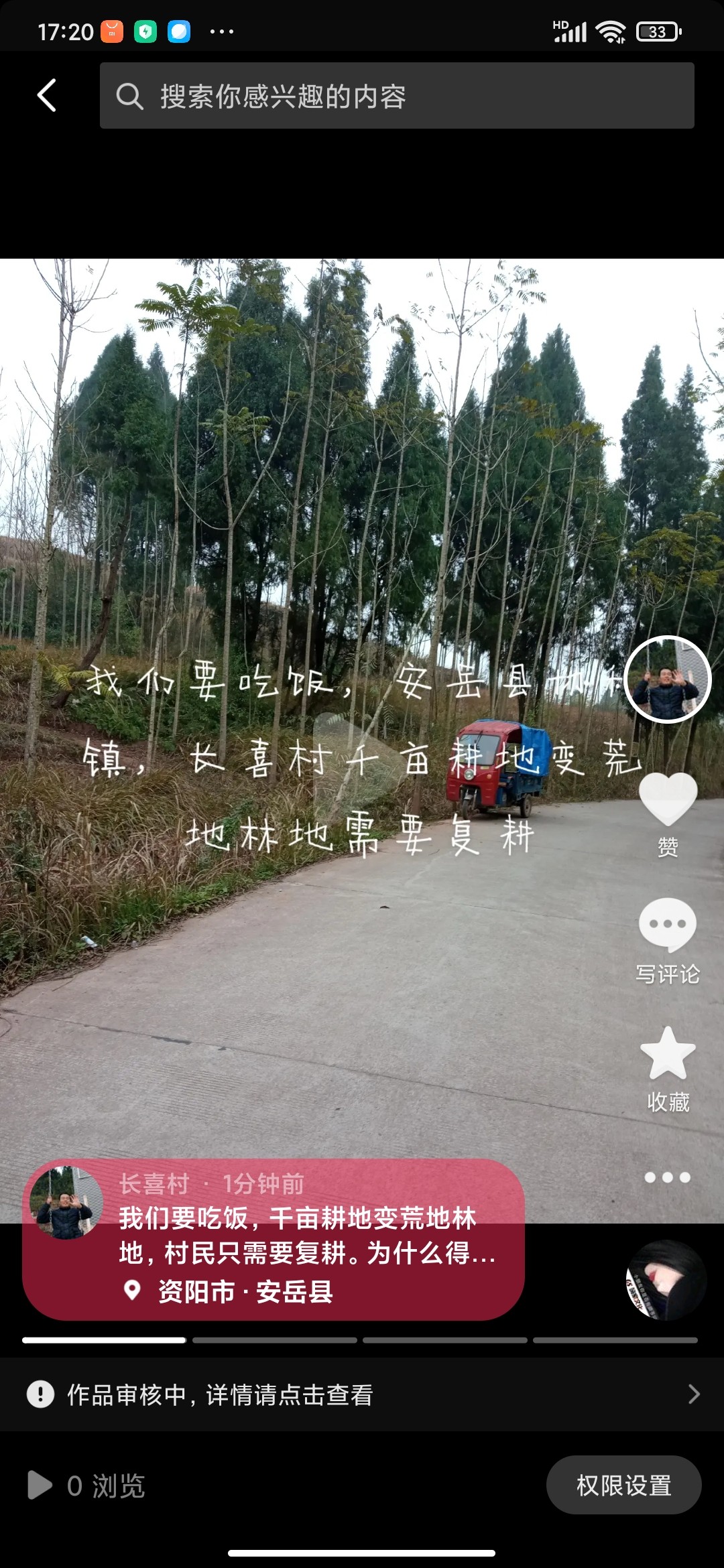Open the 长喜村 profile from the caption avatar
The height and width of the screenshot is (1568, 724).
pos(65,1202)
